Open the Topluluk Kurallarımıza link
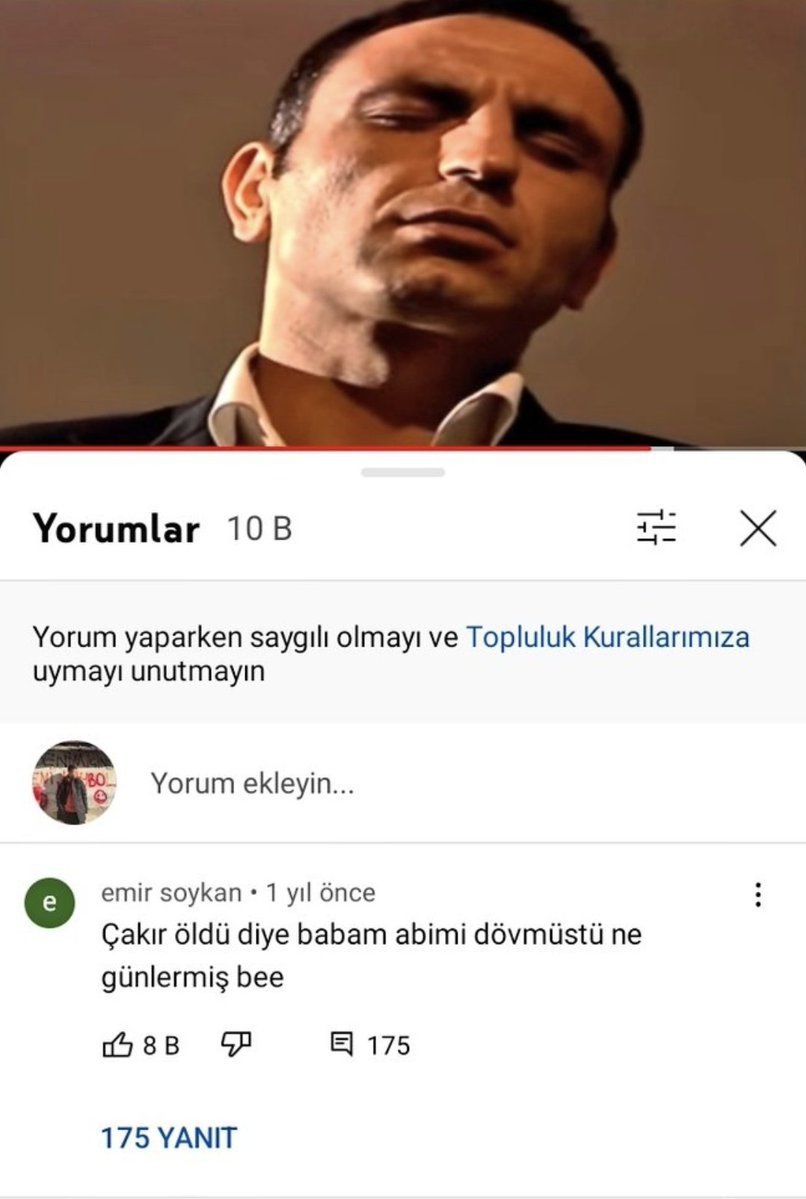This screenshot has width=806, height=1199. point(608,637)
